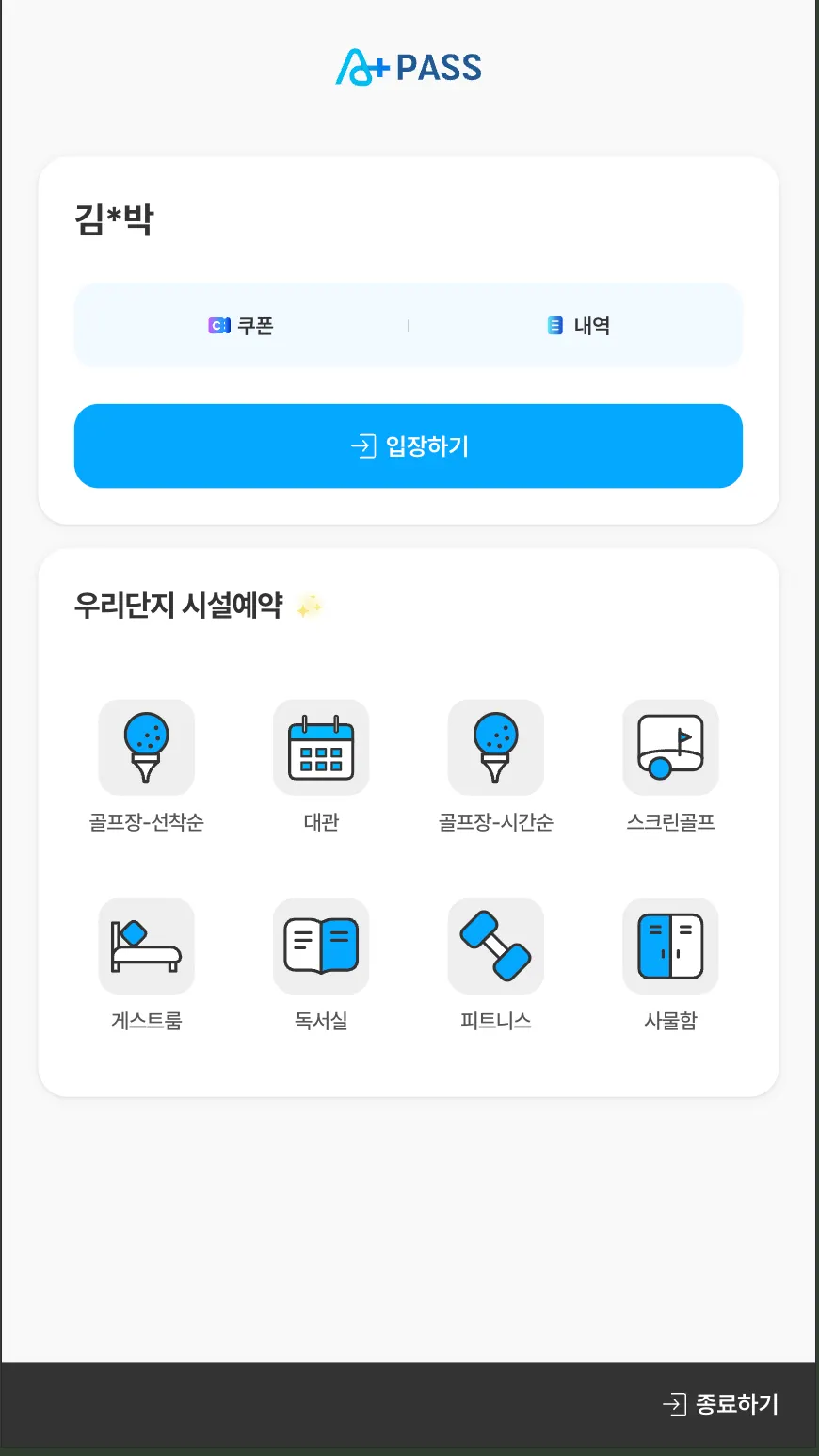
Task: Open the 대관 rental reservation
Action: point(321,748)
